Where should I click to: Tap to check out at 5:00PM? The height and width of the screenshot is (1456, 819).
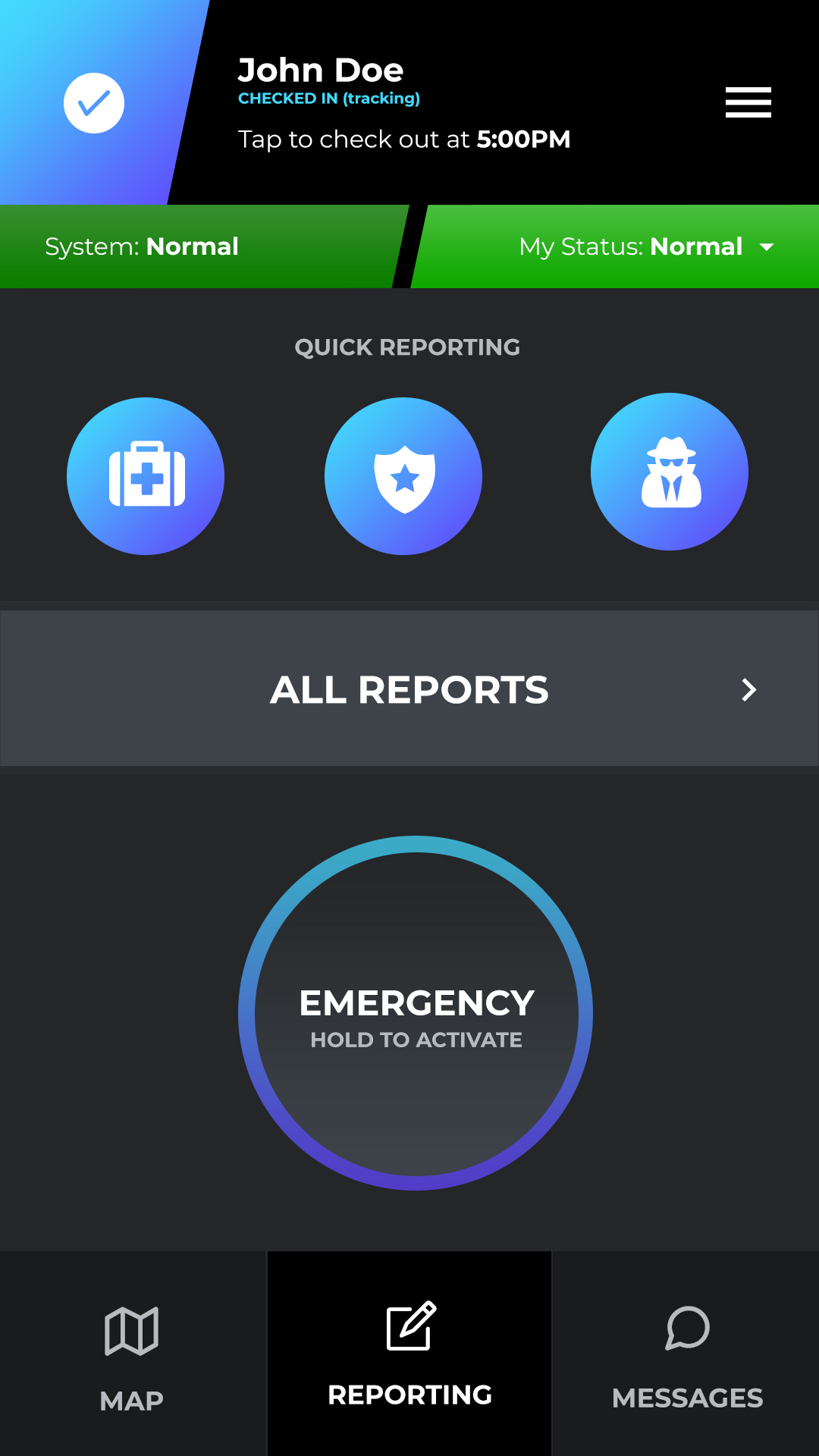point(404,140)
